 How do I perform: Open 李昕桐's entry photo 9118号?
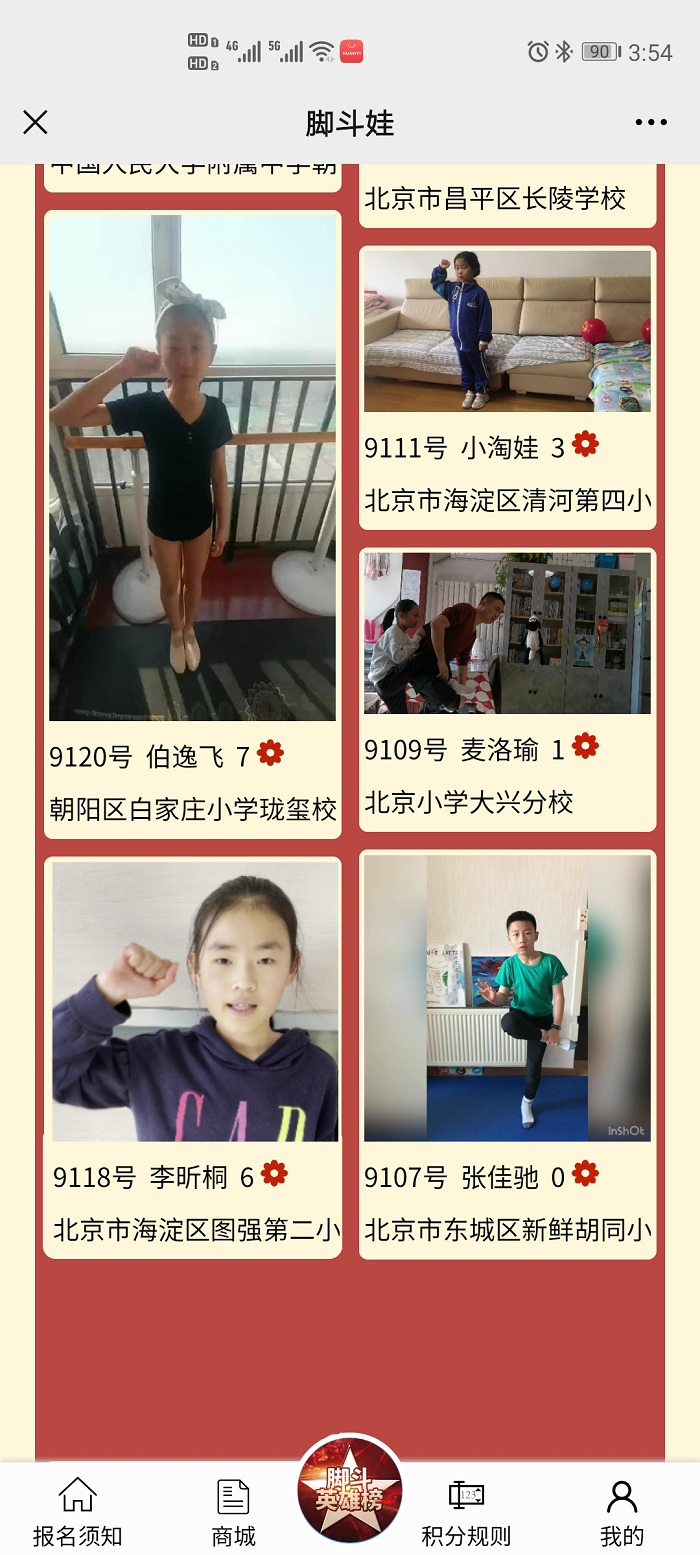coord(195,1000)
